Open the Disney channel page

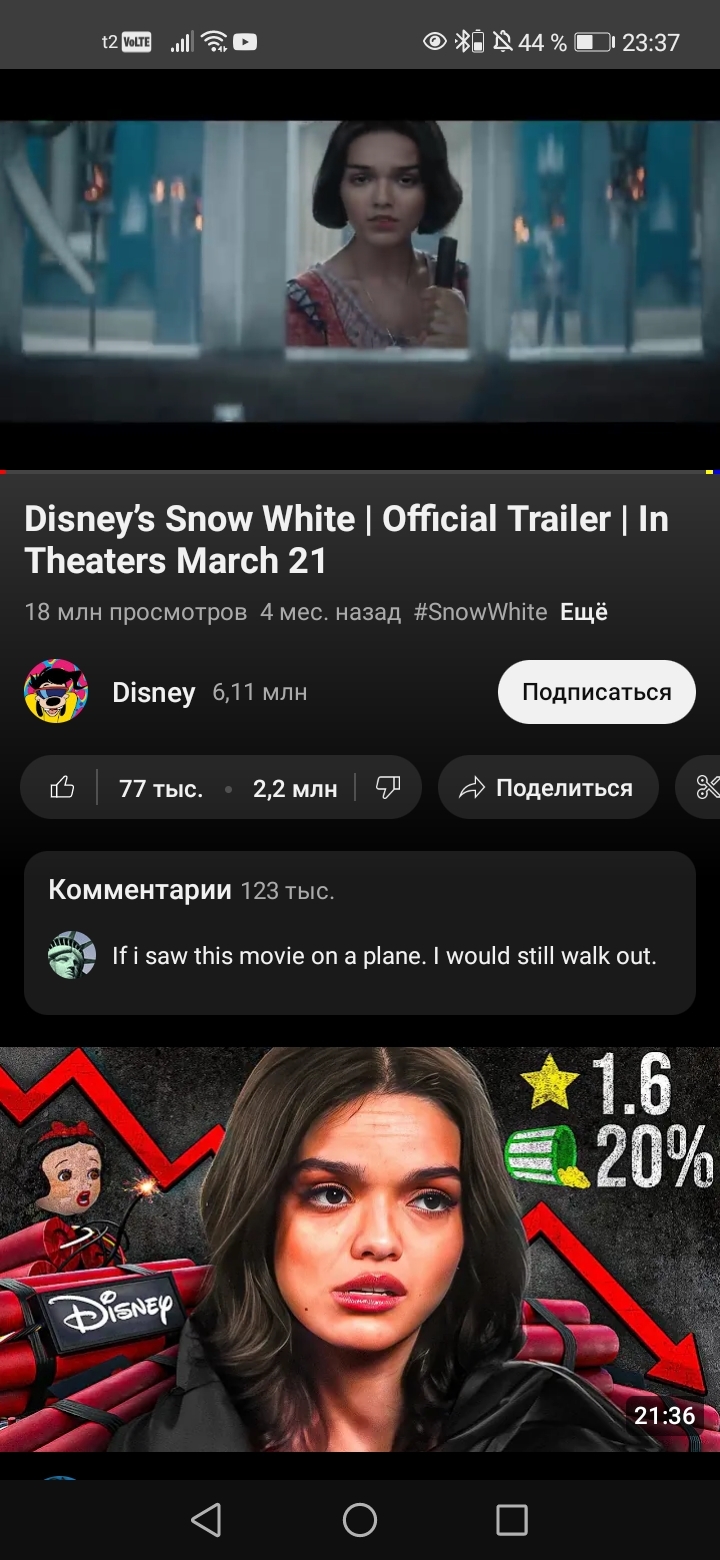click(153, 692)
